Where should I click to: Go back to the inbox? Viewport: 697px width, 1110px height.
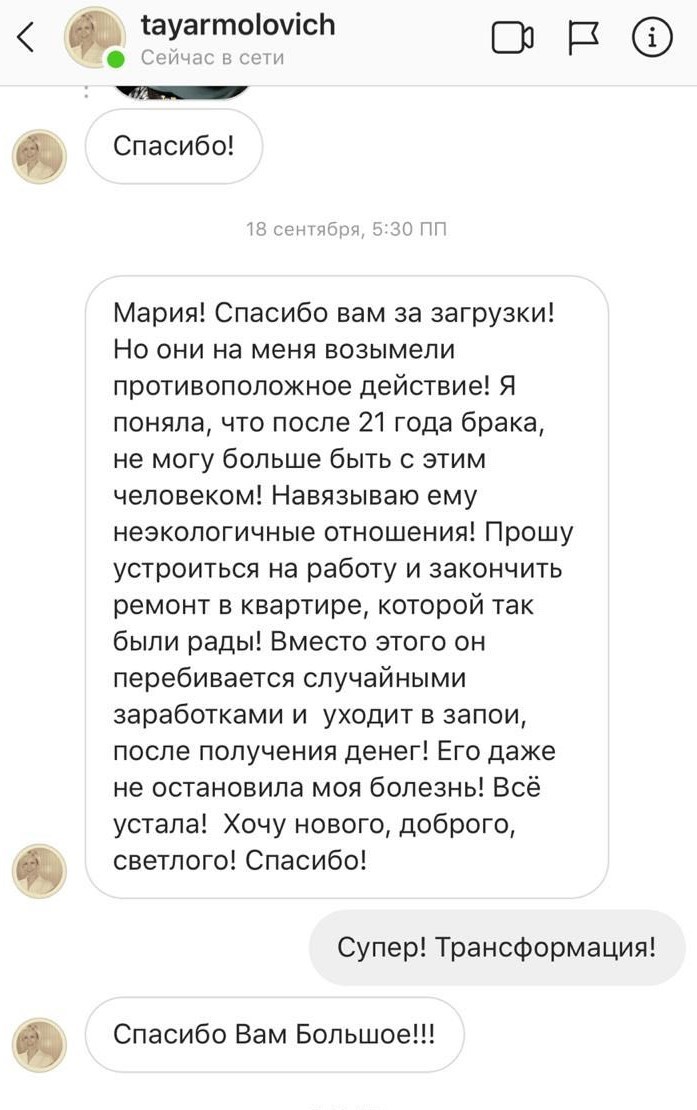point(27,38)
